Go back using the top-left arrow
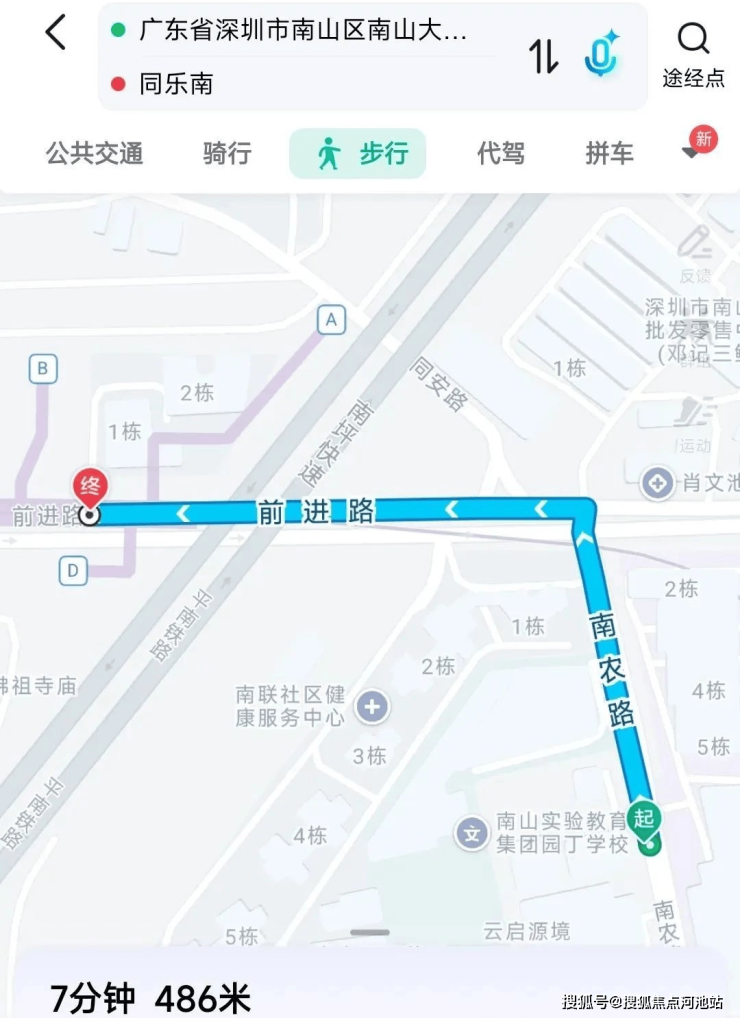This screenshot has width=740, height=1018. click(56, 33)
